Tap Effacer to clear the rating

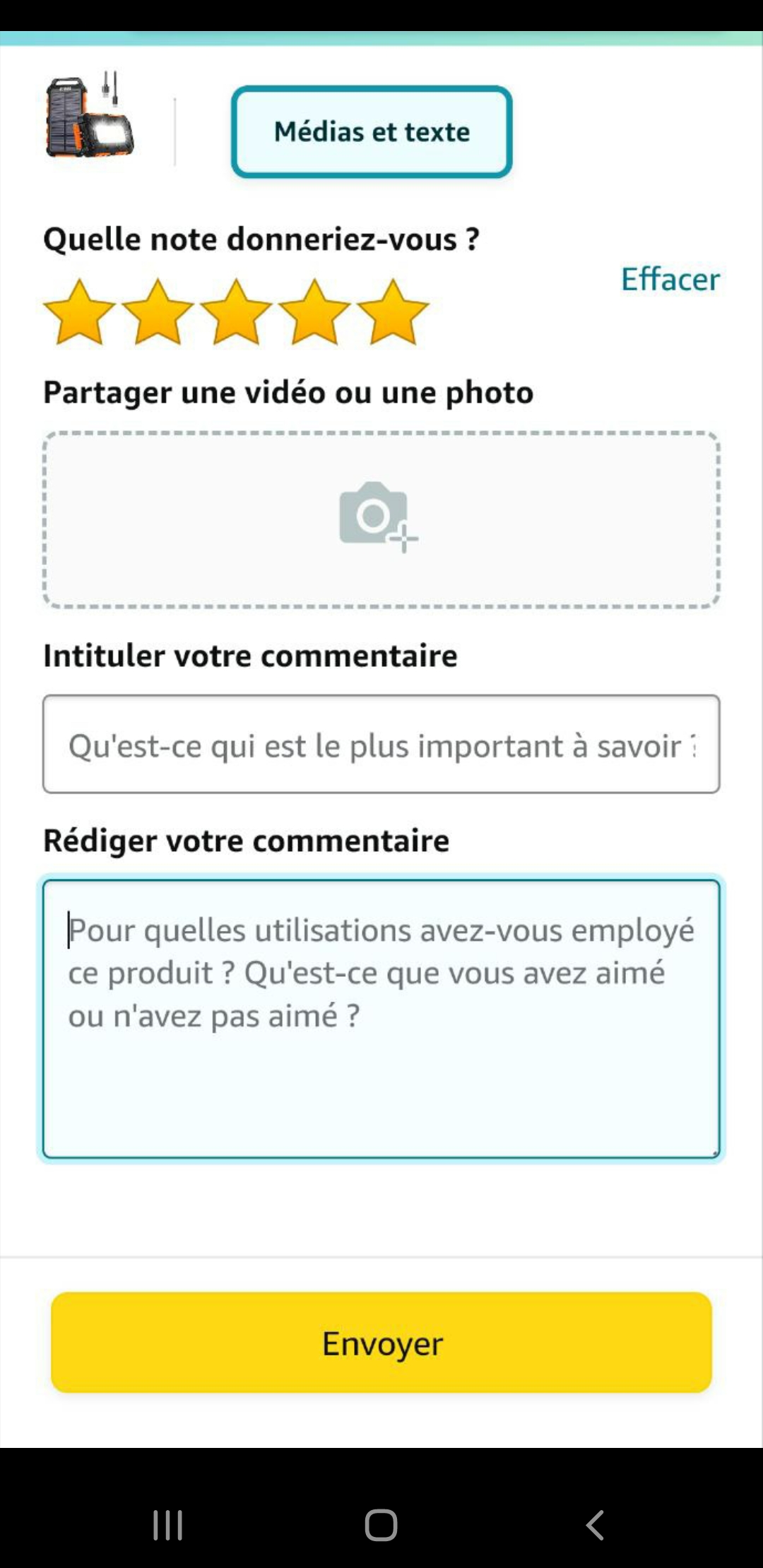(670, 280)
